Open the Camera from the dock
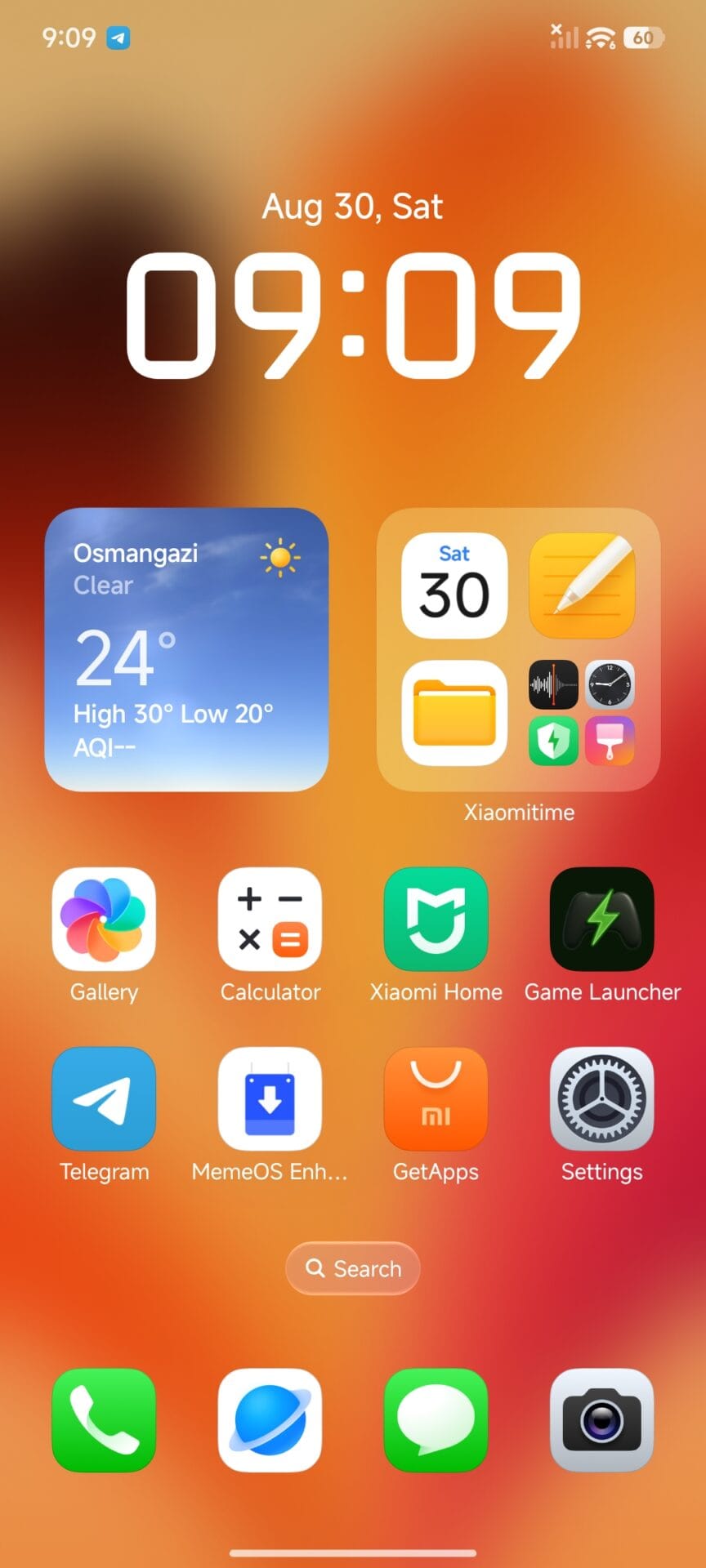Image resolution: width=706 pixels, height=1568 pixels. (601, 1421)
